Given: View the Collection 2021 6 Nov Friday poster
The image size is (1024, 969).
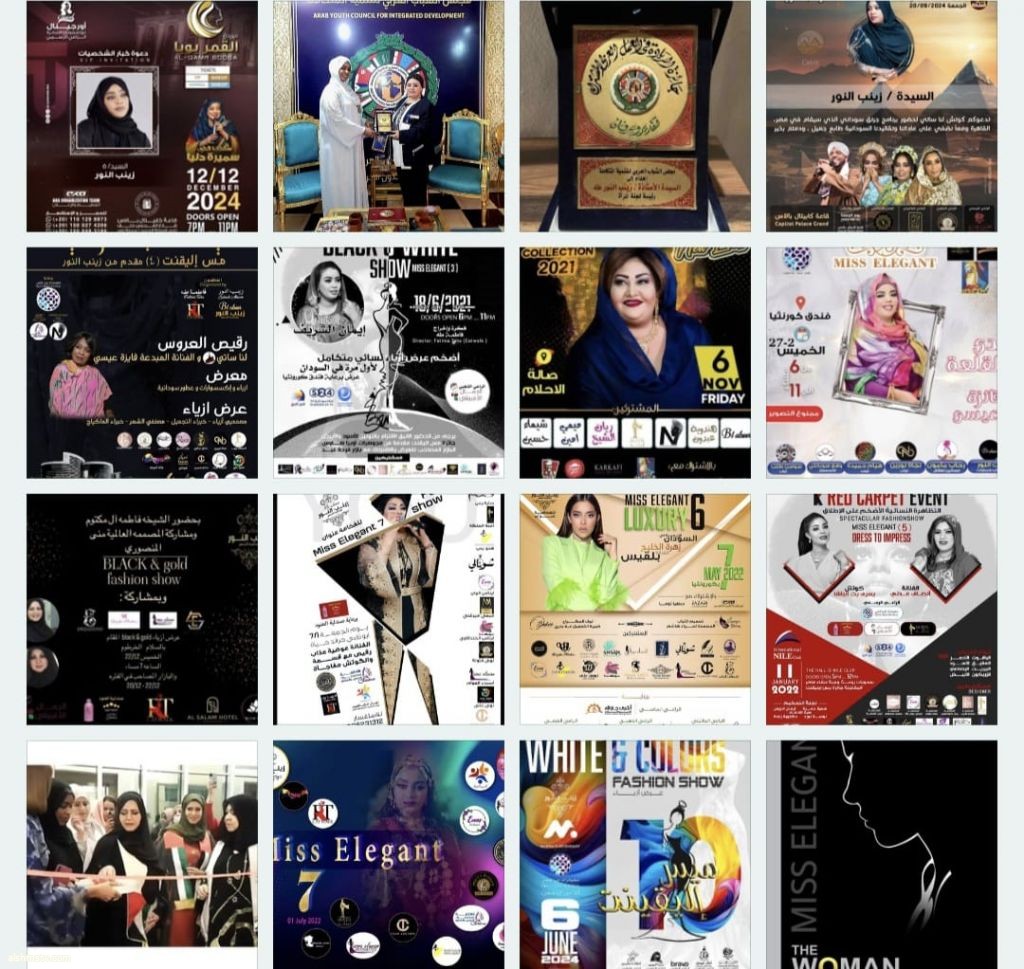Looking at the screenshot, I should point(634,362).
